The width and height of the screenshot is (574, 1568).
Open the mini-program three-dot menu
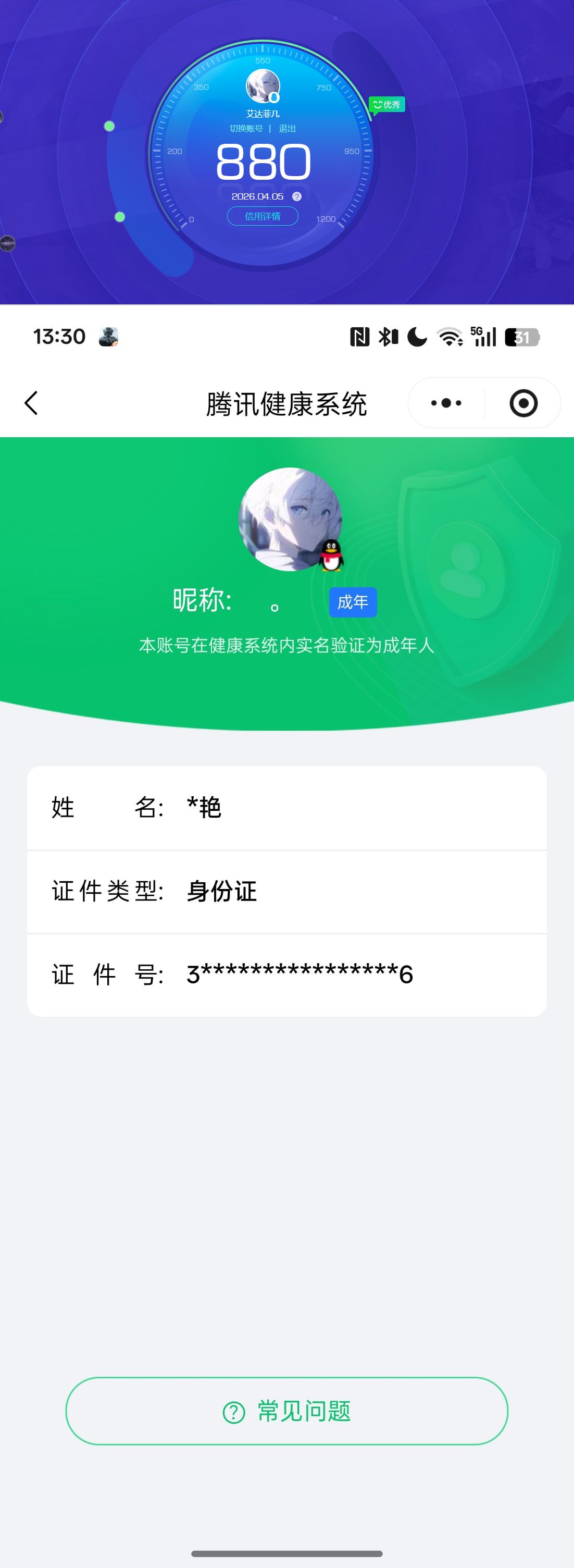coord(444,403)
